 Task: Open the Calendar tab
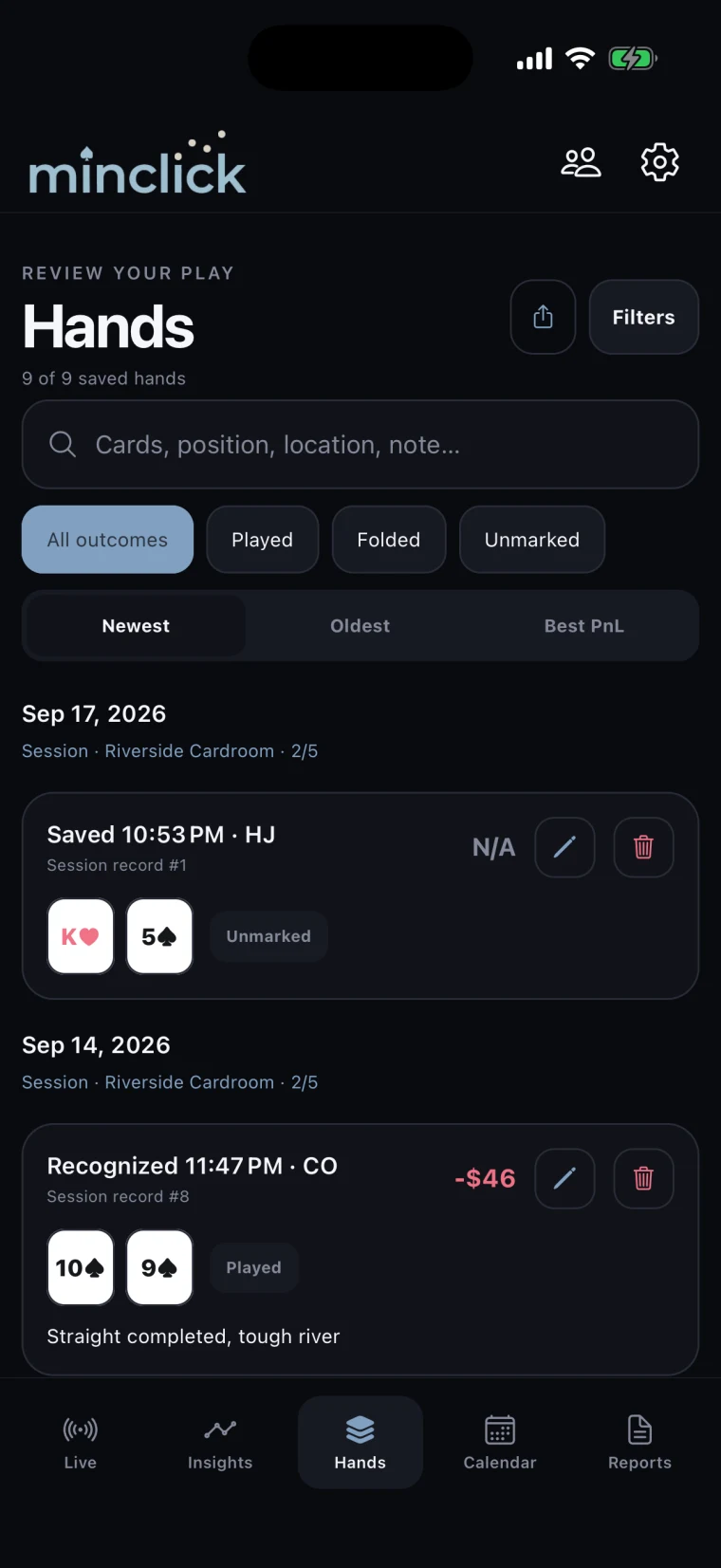click(500, 1442)
